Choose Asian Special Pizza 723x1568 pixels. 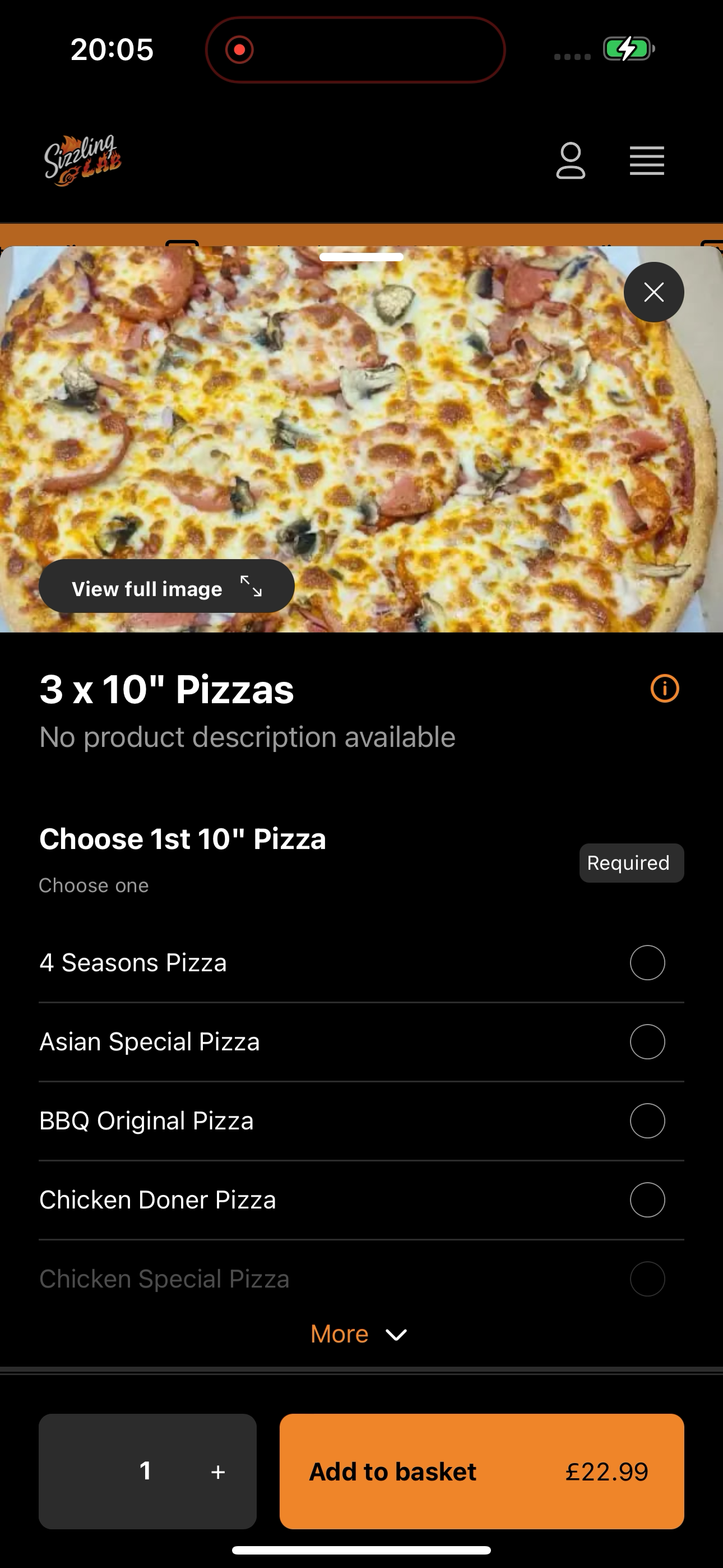pos(361,1041)
